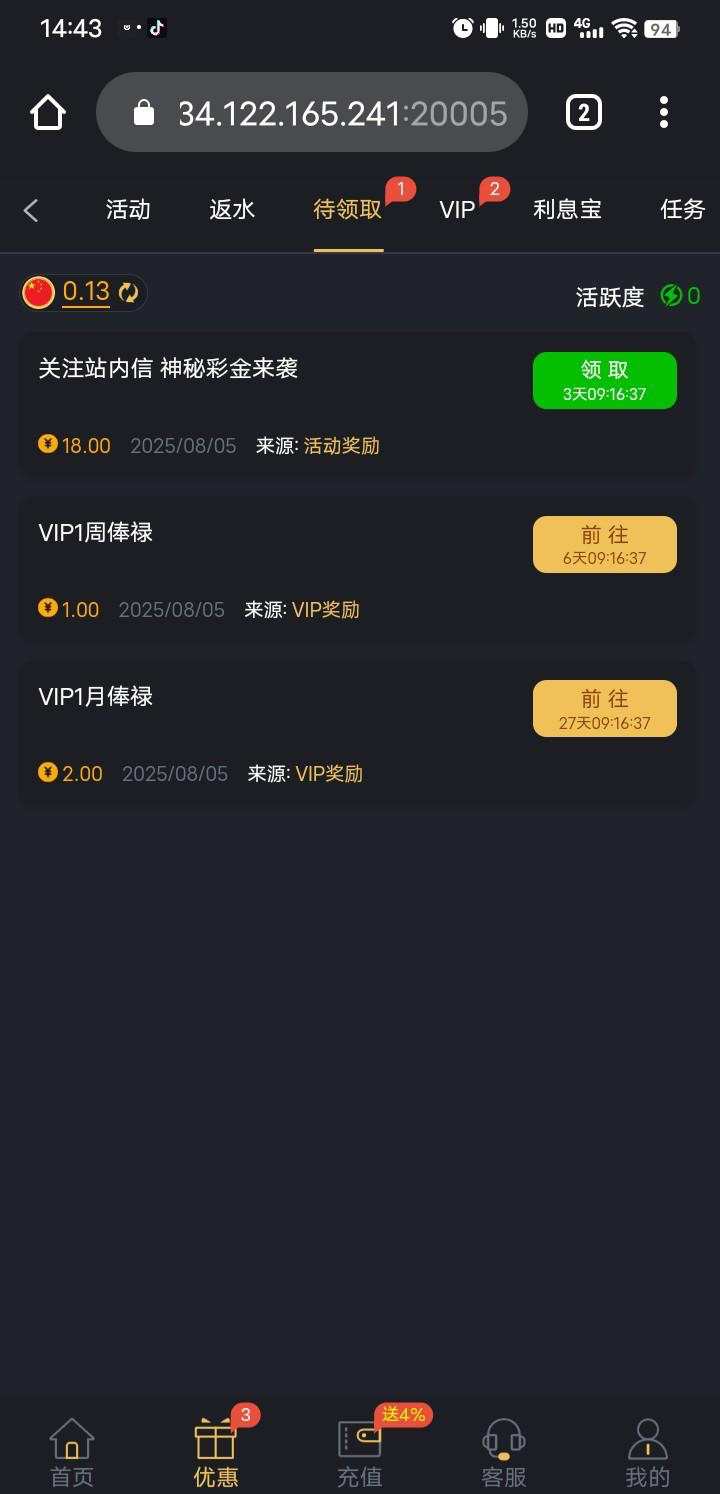Switch to the 利息宝 tab
This screenshot has width=720, height=1494.
(x=567, y=209)
